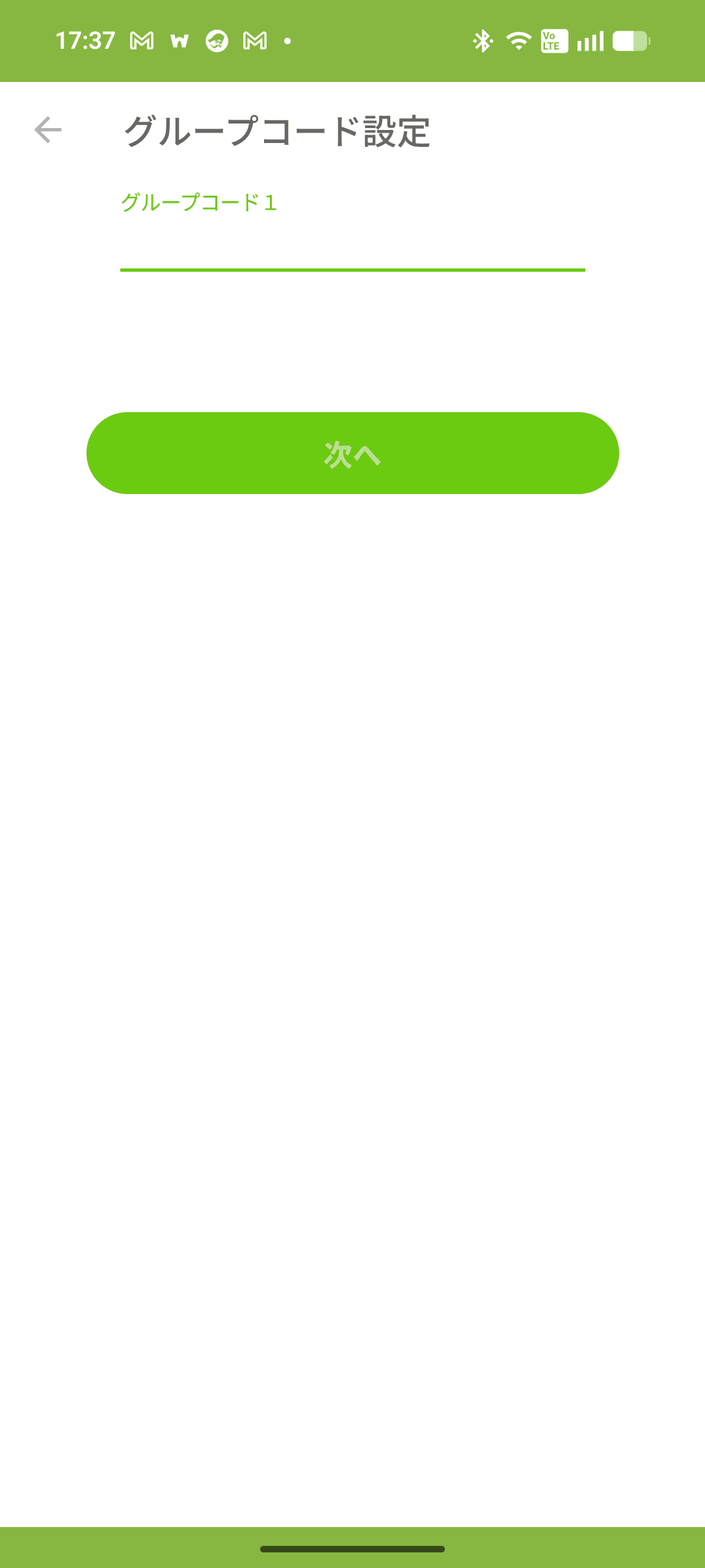Select the VoLTE indicator icon
The height and width of the screenshot is (1568, 705).
tap(553, 41)
